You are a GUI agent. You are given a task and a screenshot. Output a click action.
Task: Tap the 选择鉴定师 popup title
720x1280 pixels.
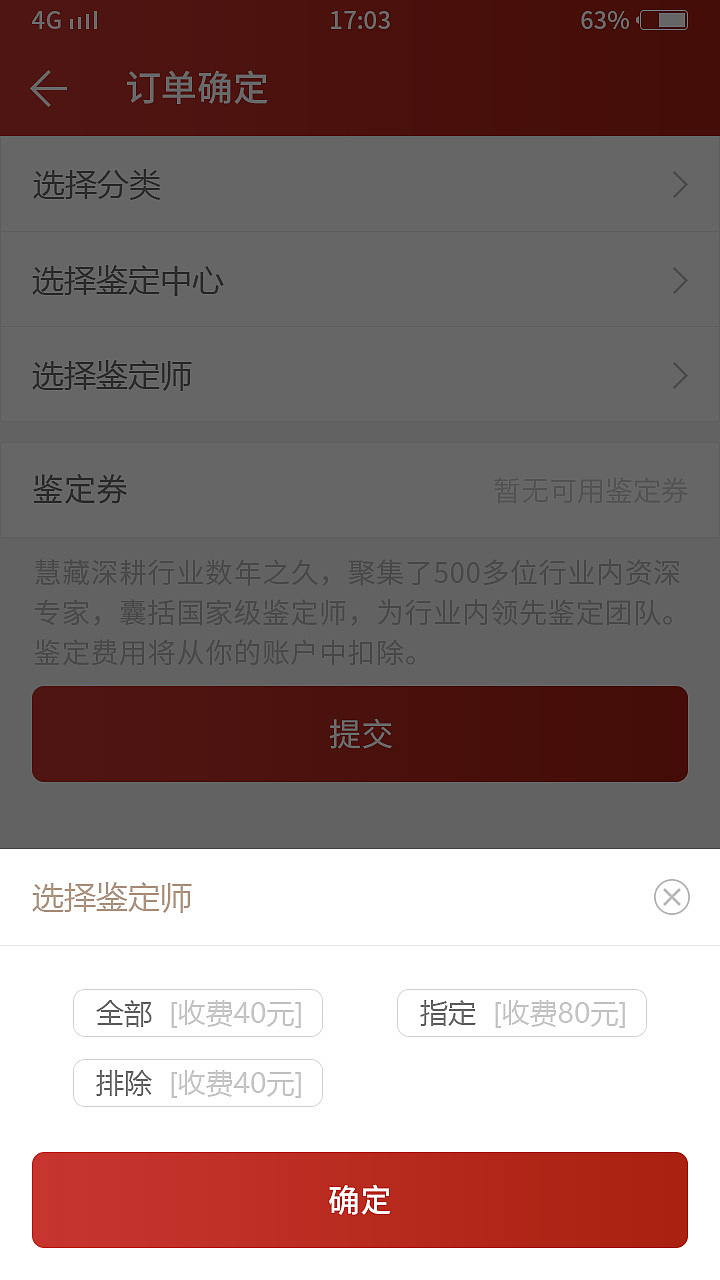pyautogui.click(x=112, y=897)
